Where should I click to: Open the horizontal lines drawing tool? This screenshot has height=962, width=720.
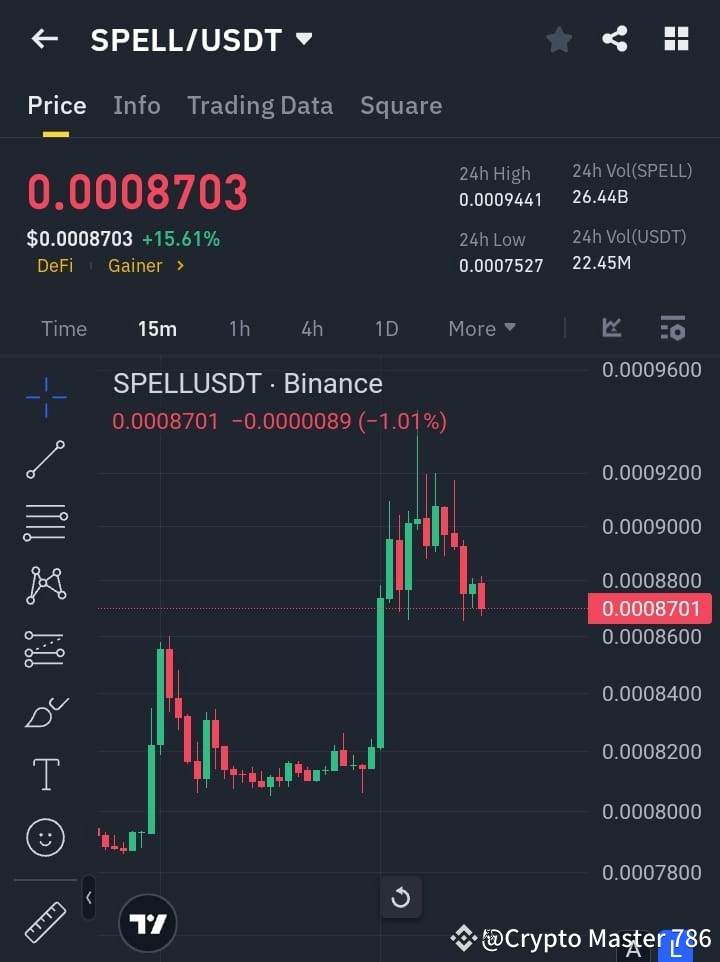(44, 523)
